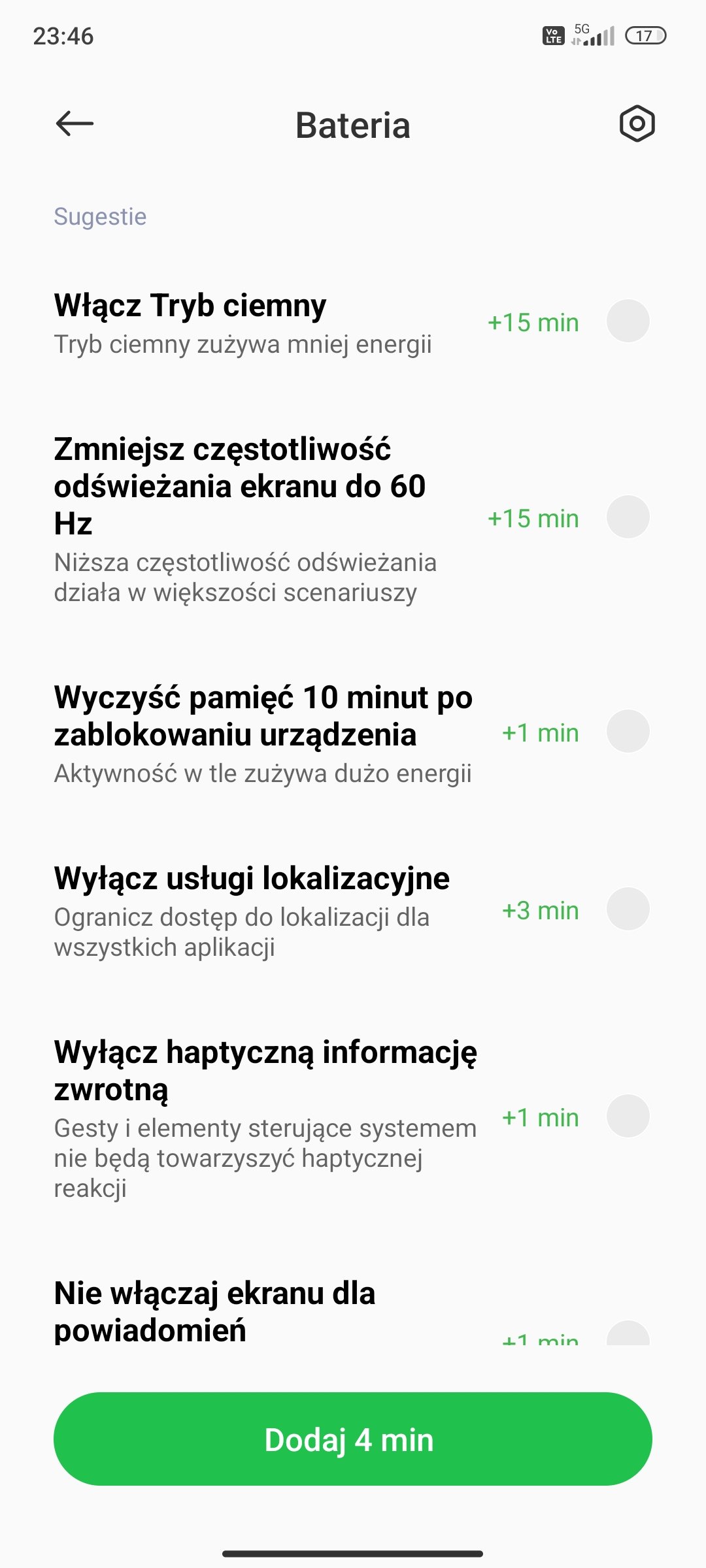
Task: Check Wyłącz haptyczną informację zwrotną
Action: [628, 1116]
